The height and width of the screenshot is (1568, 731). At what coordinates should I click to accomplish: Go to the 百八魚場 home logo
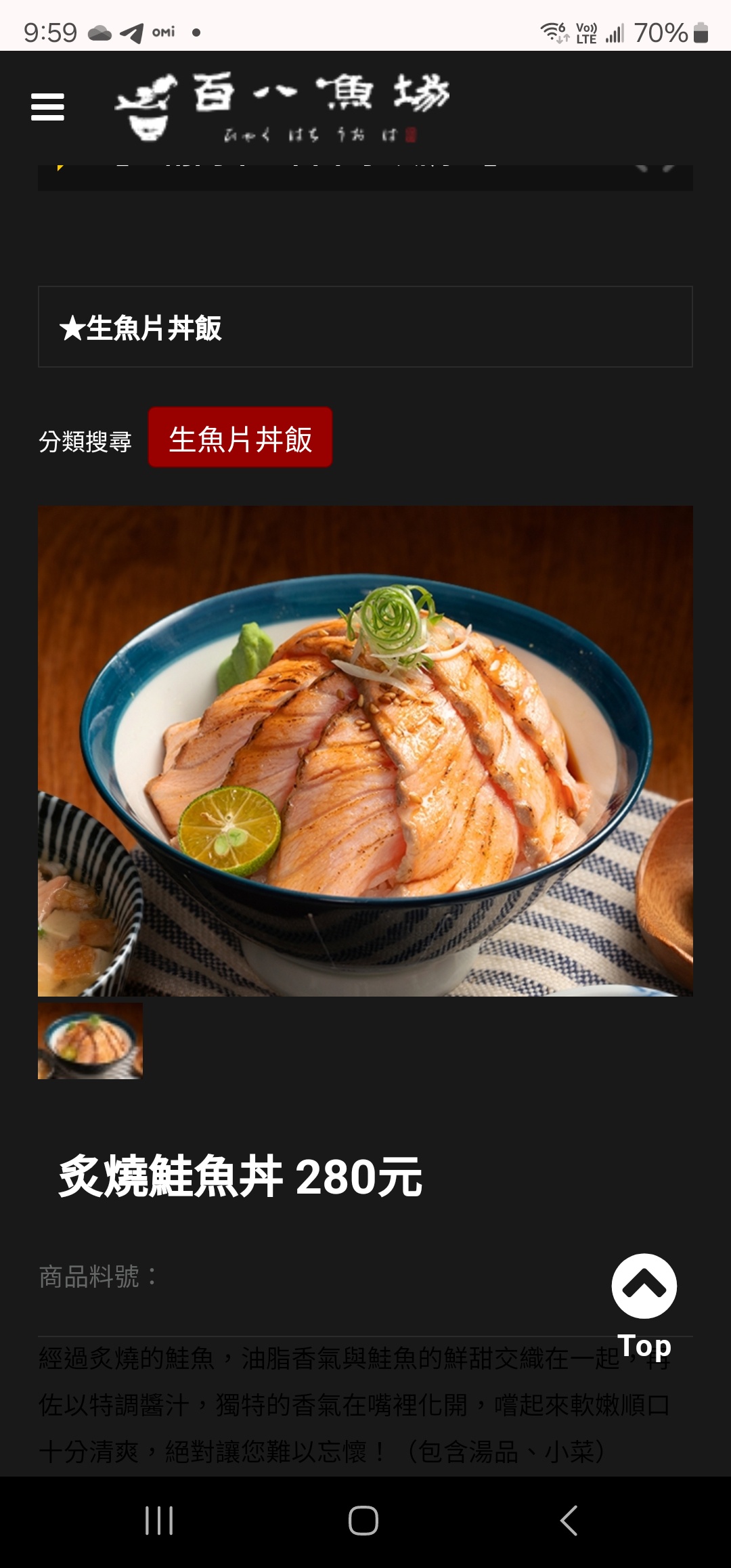(x=283, y=108)
